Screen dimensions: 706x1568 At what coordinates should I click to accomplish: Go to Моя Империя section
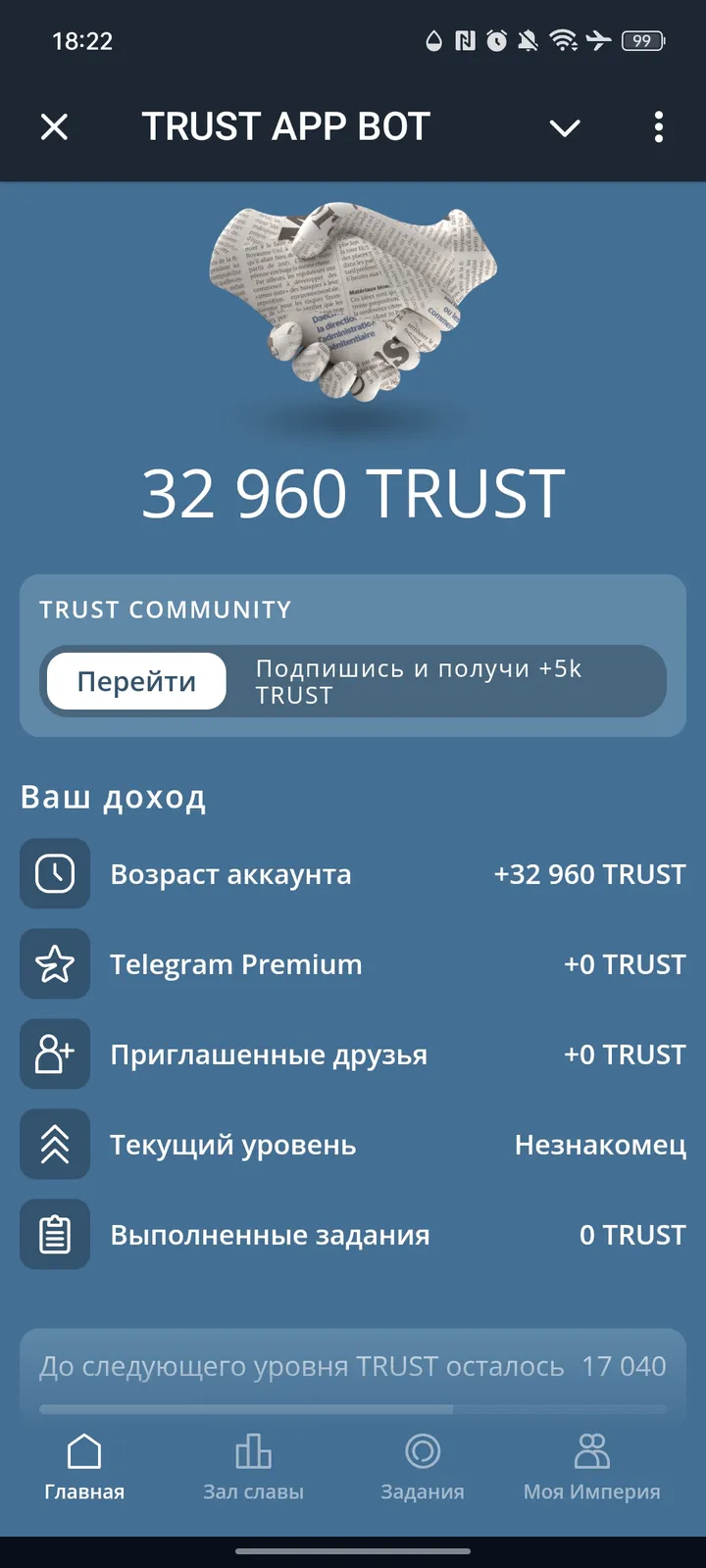click(x=590, y=1465)
